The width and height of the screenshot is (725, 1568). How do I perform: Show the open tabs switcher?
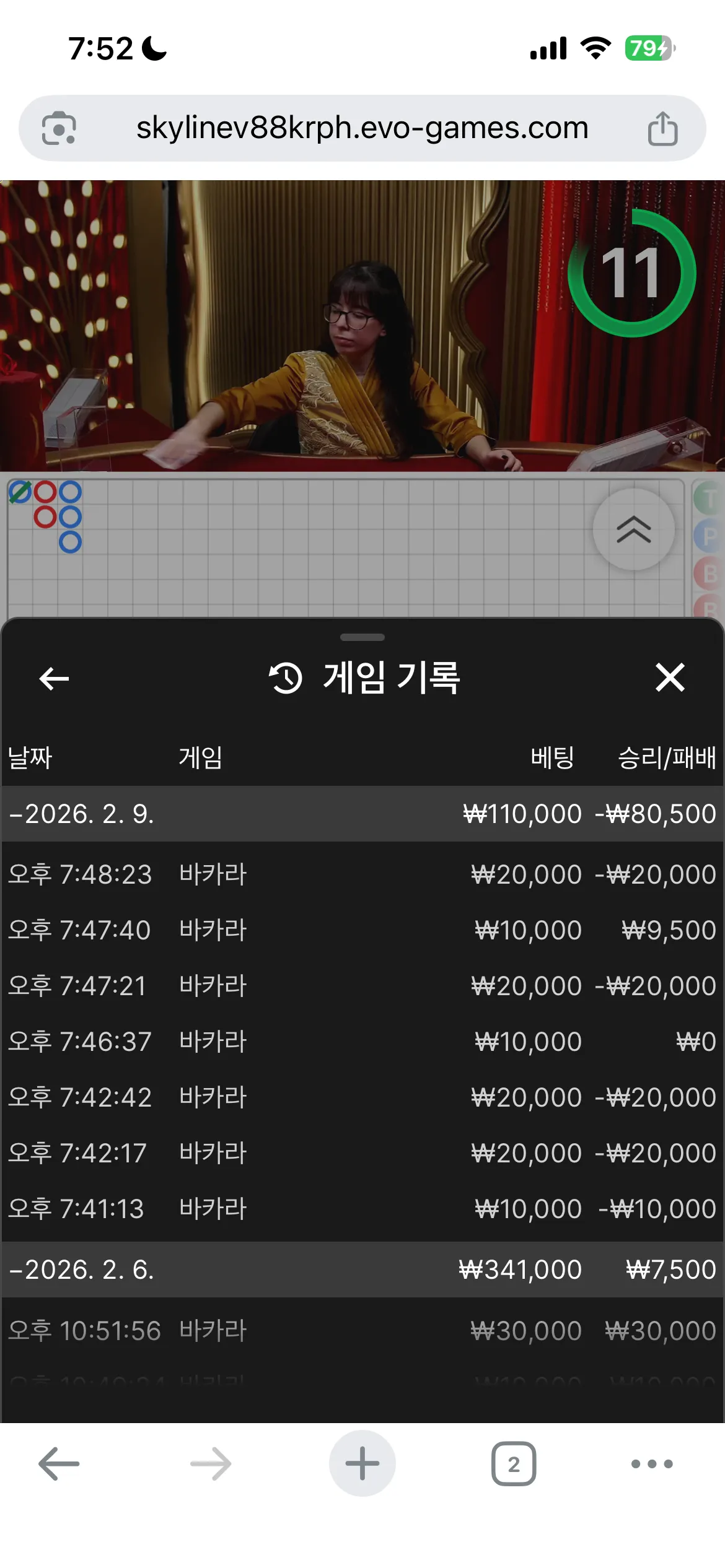coord(514,1464)
